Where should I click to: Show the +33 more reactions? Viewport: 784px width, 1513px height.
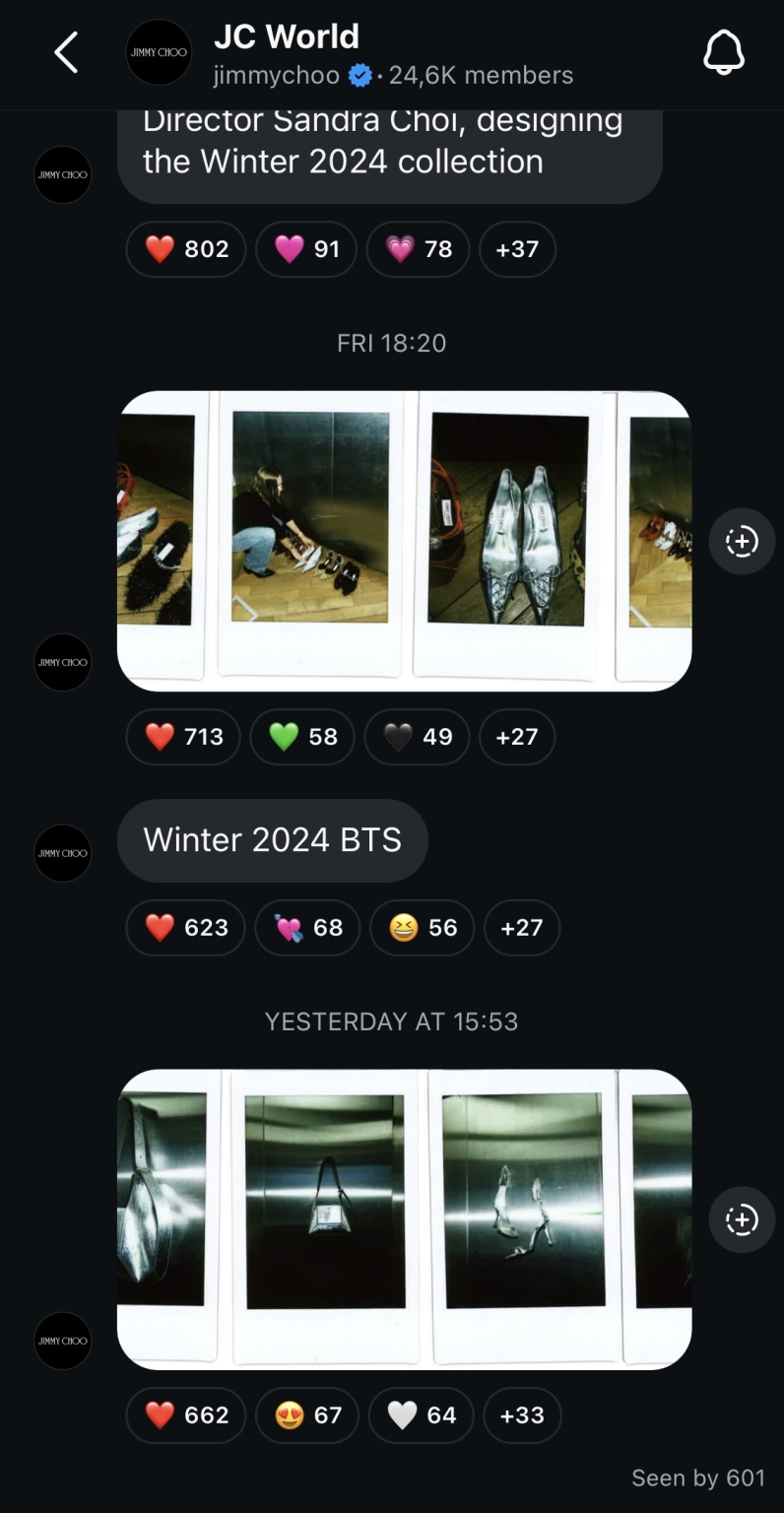[522, 1415]
